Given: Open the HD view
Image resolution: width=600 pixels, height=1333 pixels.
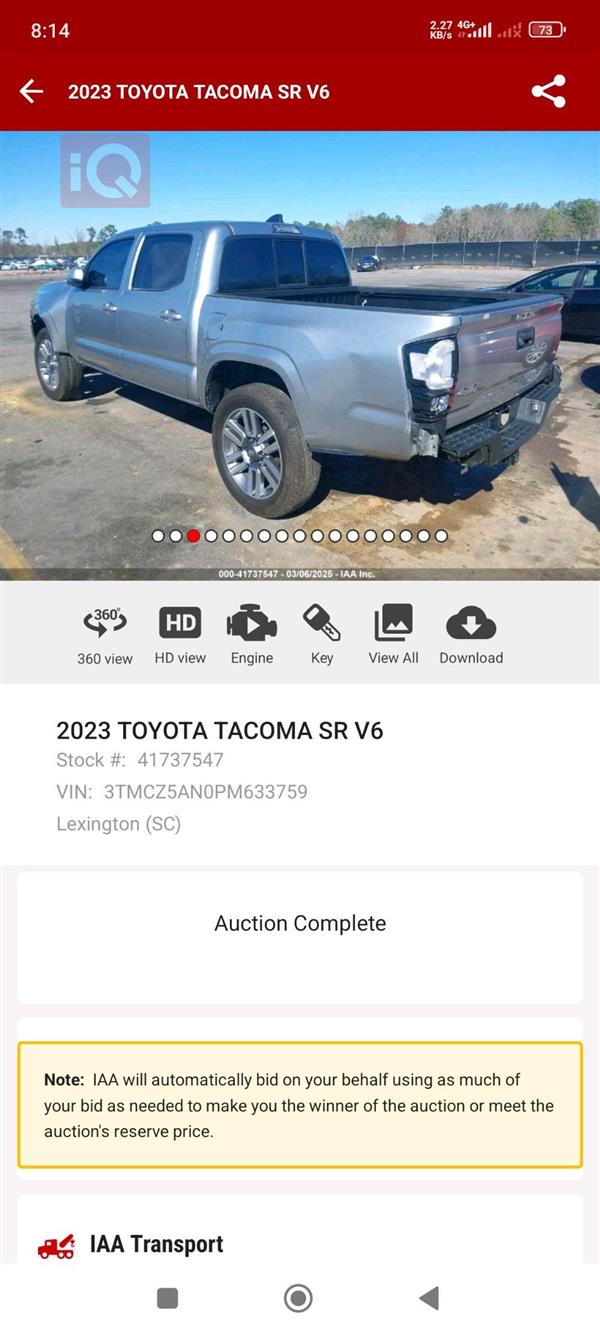Looking at the screenshot, I should 180,635.
